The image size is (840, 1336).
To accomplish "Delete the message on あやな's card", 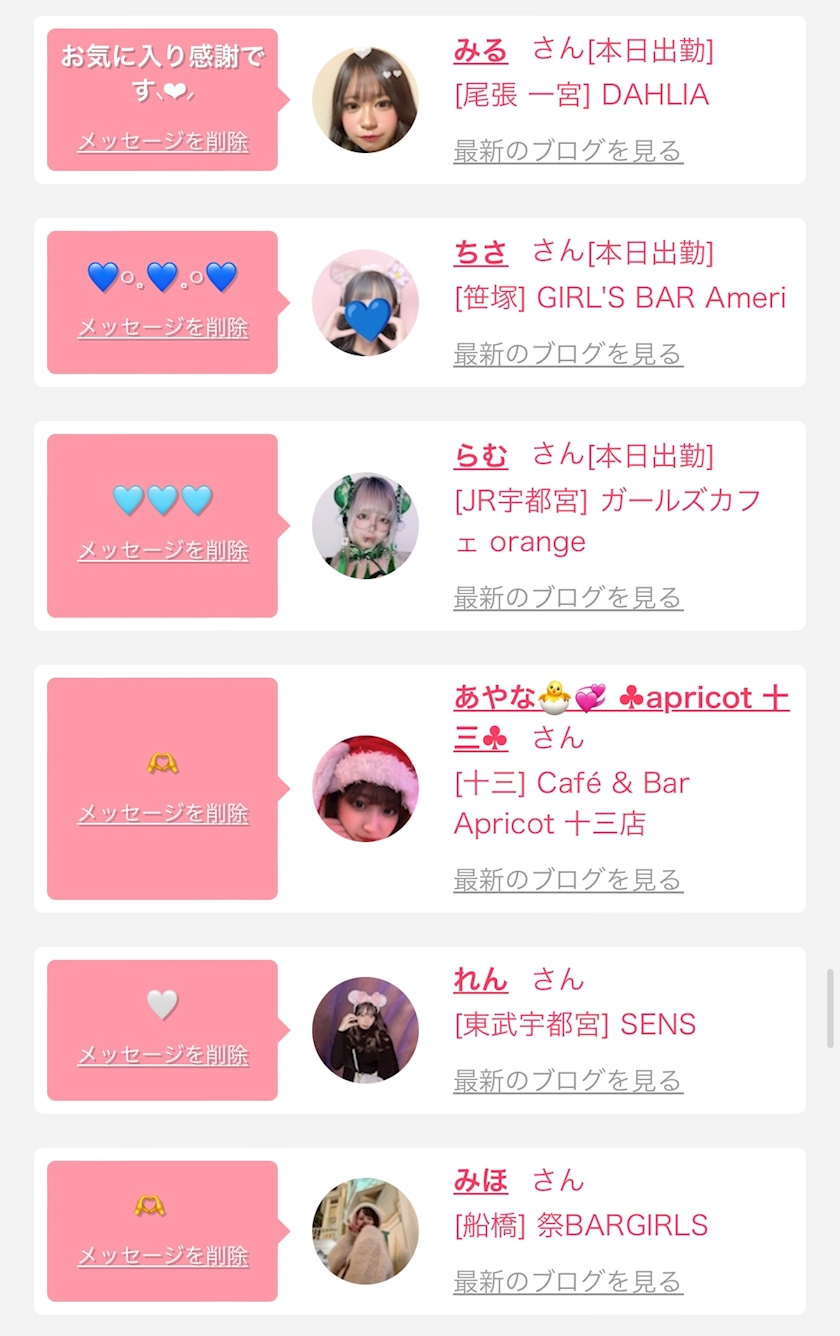I will click(x=163, y=814).
